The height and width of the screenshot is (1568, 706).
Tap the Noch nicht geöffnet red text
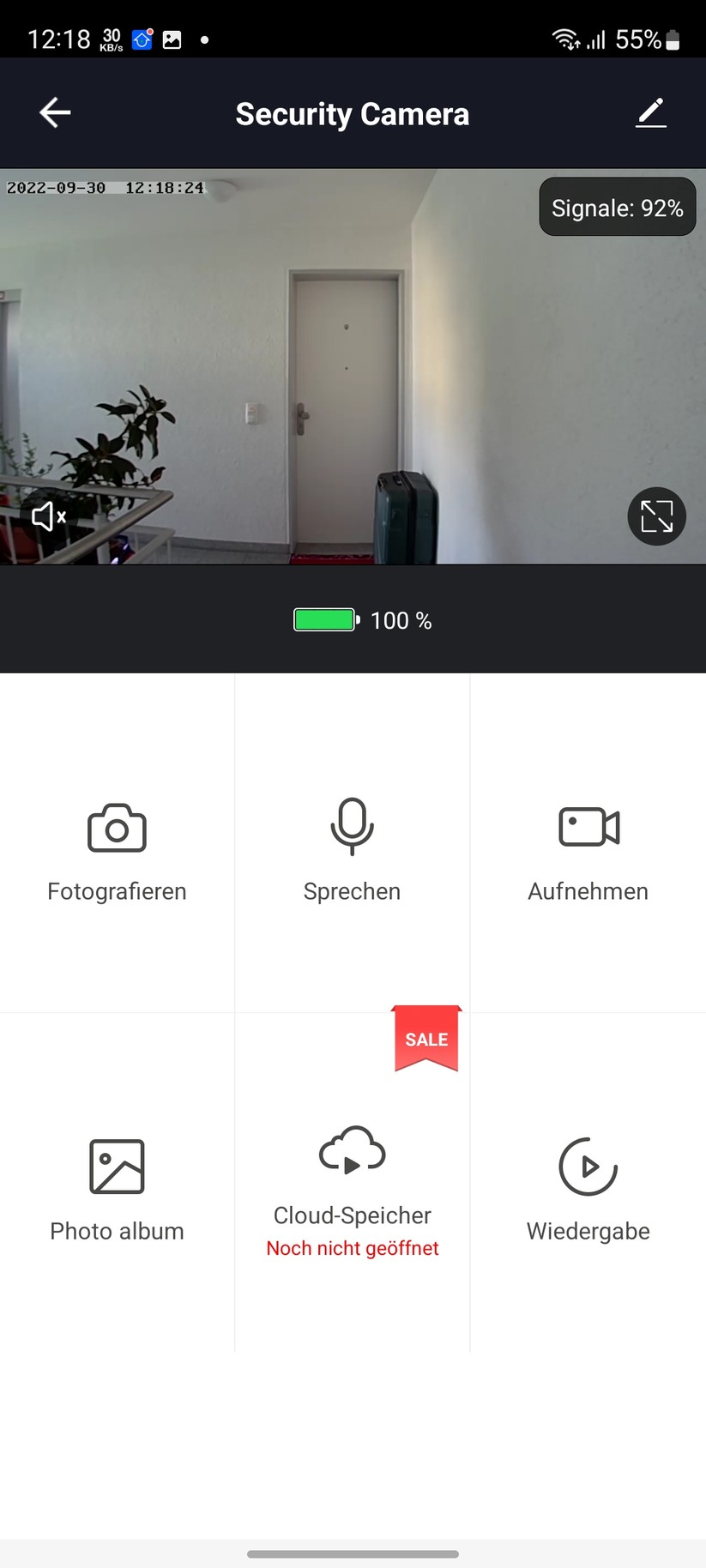pos(352,1248)
